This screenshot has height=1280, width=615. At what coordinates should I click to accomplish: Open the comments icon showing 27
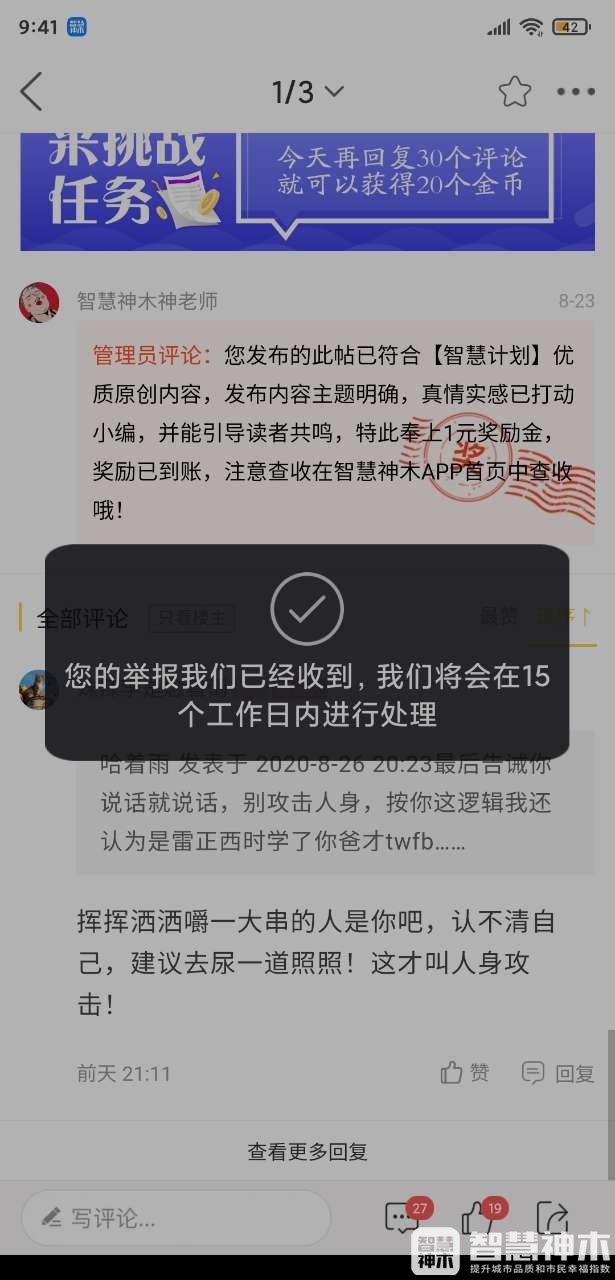[402, 1217]
